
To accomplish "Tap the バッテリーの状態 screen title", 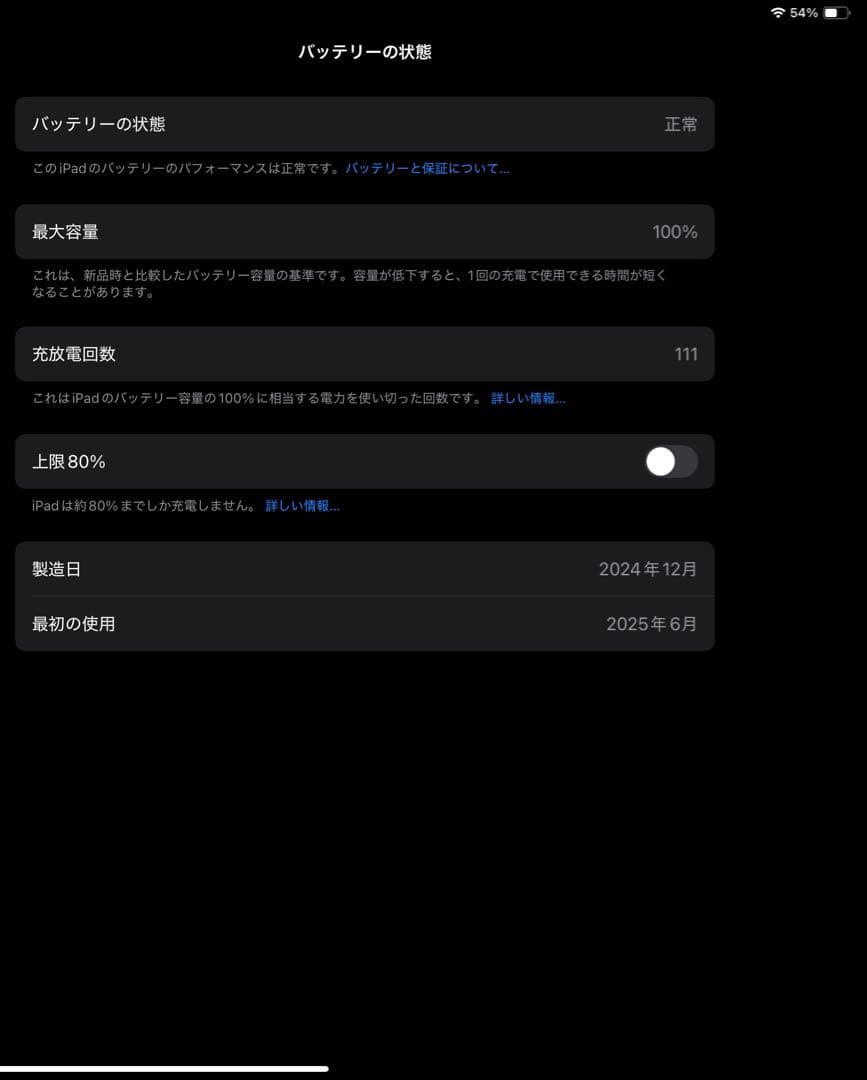I will click(365, 51).
